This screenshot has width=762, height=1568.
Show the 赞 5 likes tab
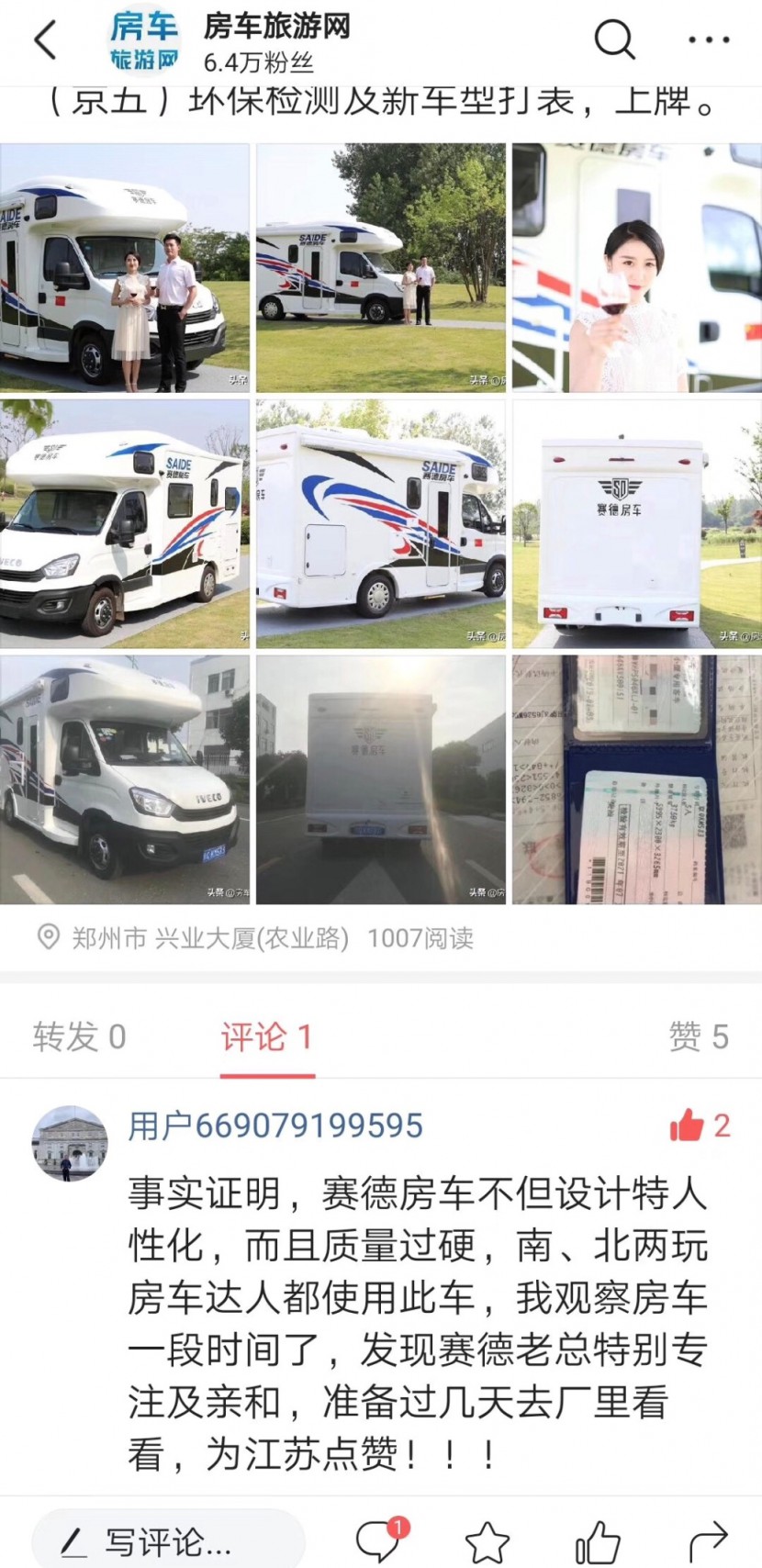[x=699, y=1036]
